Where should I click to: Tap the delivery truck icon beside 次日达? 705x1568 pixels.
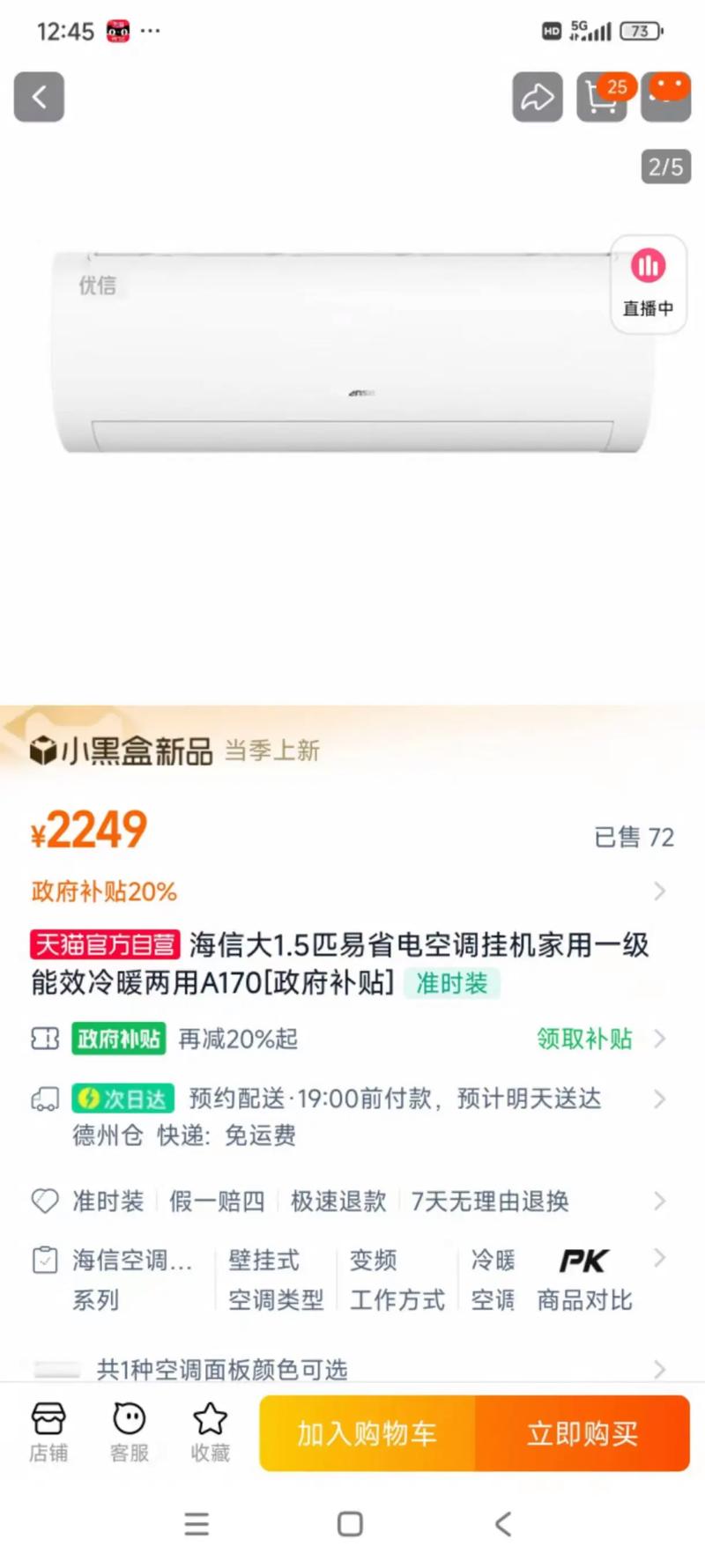44,1098
